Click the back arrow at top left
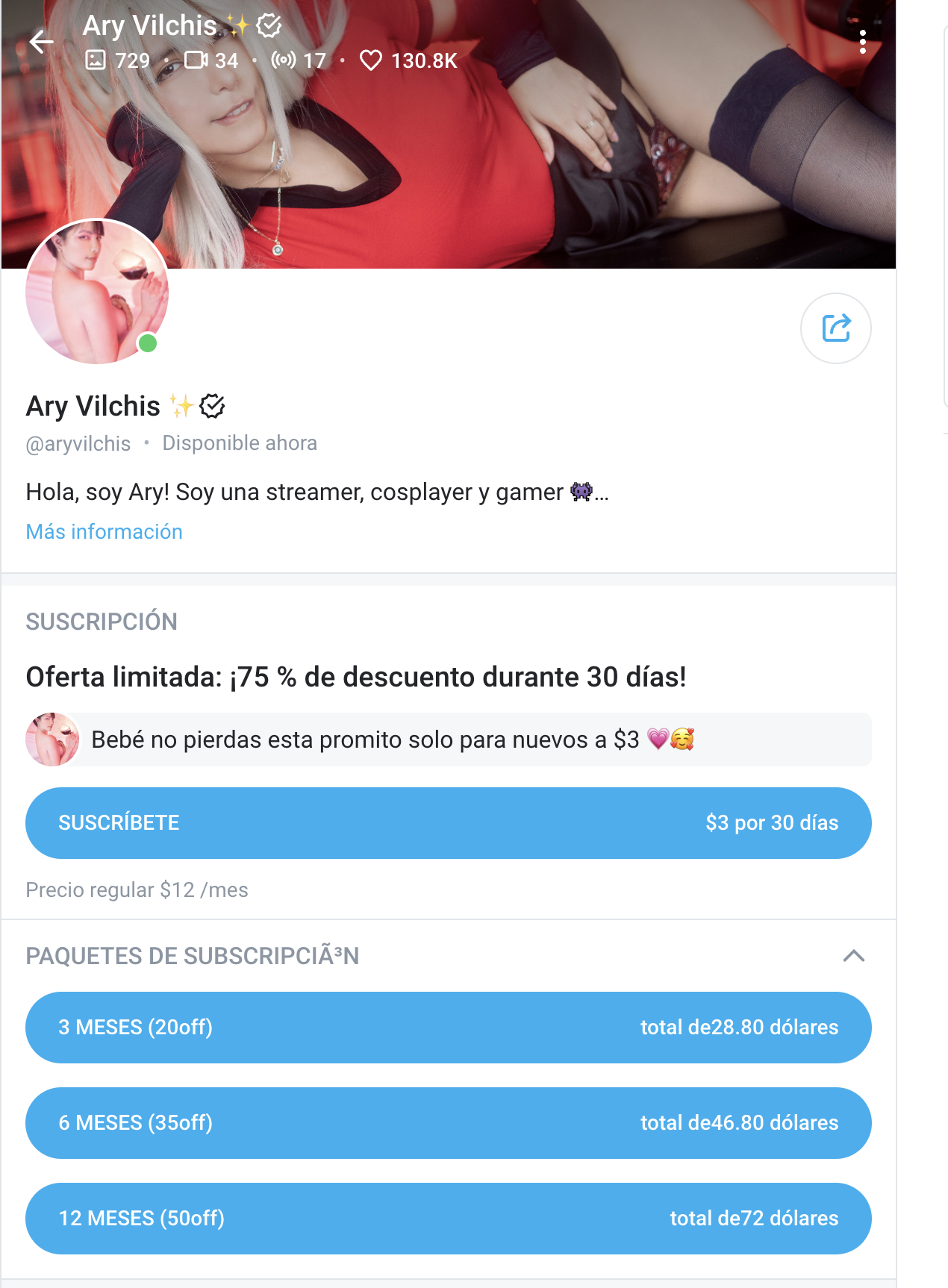This screenshot has height=1288, width=948. coord(43,43)
